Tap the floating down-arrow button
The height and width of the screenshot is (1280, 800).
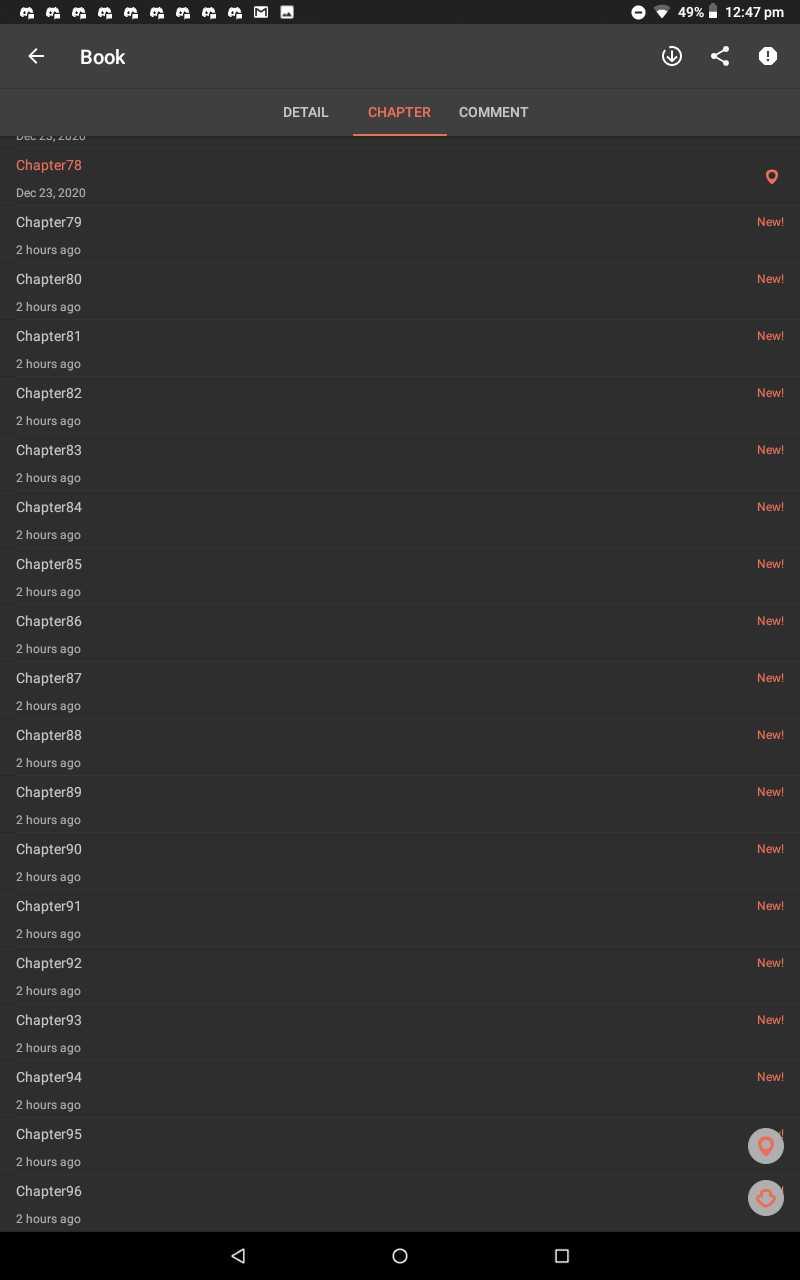766,1198
